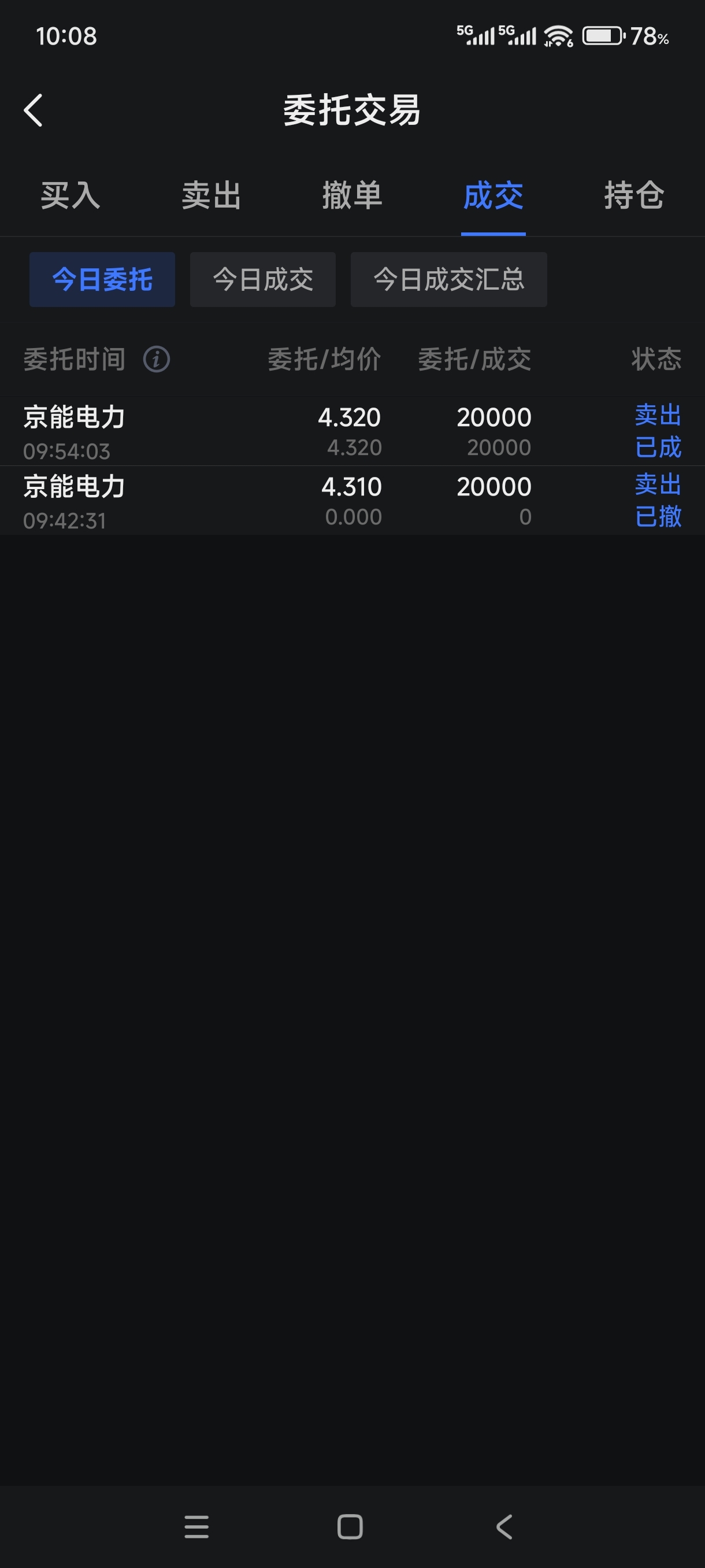The width and height of the screenshot is (705, 1568).
Task: Go to home screen via navigation bar
Action: tap(350, 1526)
